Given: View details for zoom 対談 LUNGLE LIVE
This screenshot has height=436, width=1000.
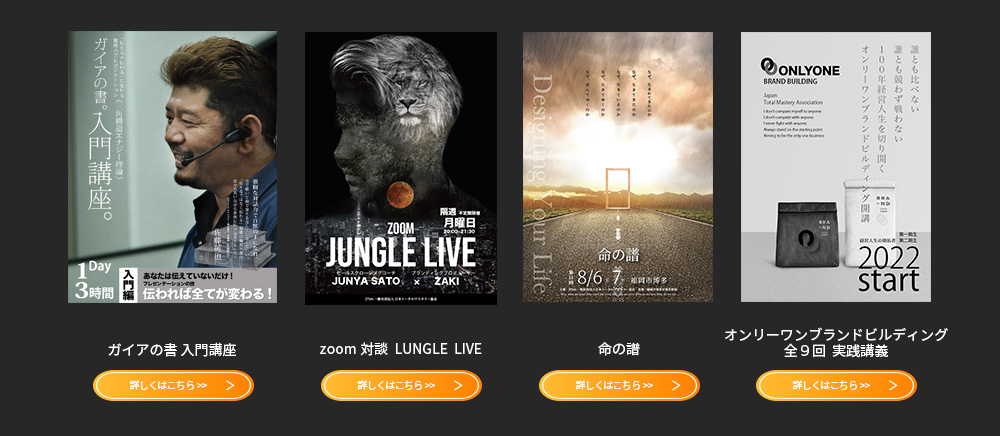Looking at the screenshot, I should pyautogui.click(x=400, y=385).
